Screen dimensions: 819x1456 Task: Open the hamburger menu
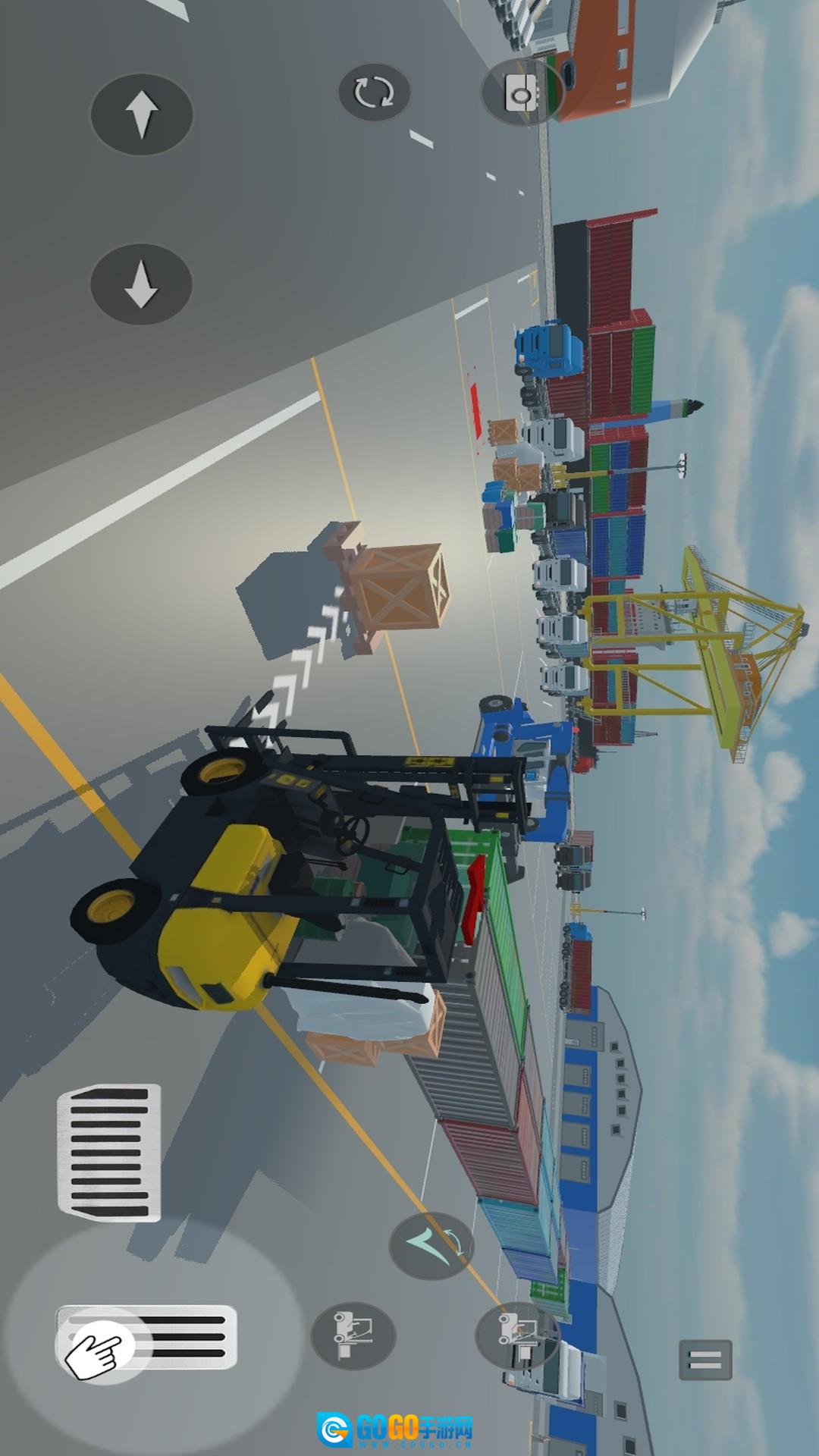coord(705,1360)
